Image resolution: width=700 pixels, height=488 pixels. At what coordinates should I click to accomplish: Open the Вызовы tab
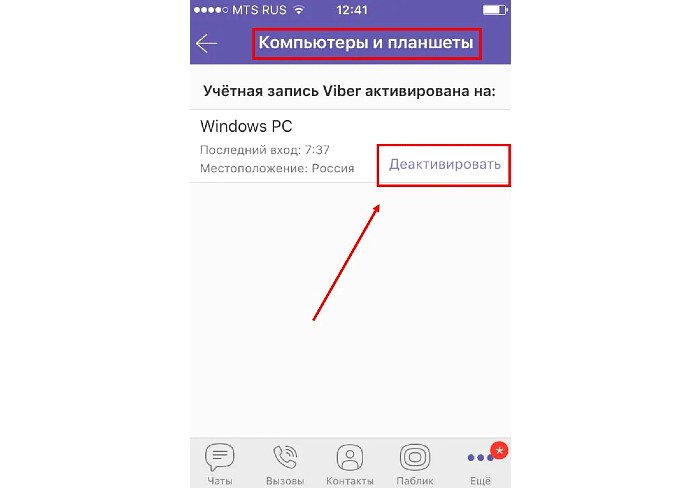[x=284, y=462]
